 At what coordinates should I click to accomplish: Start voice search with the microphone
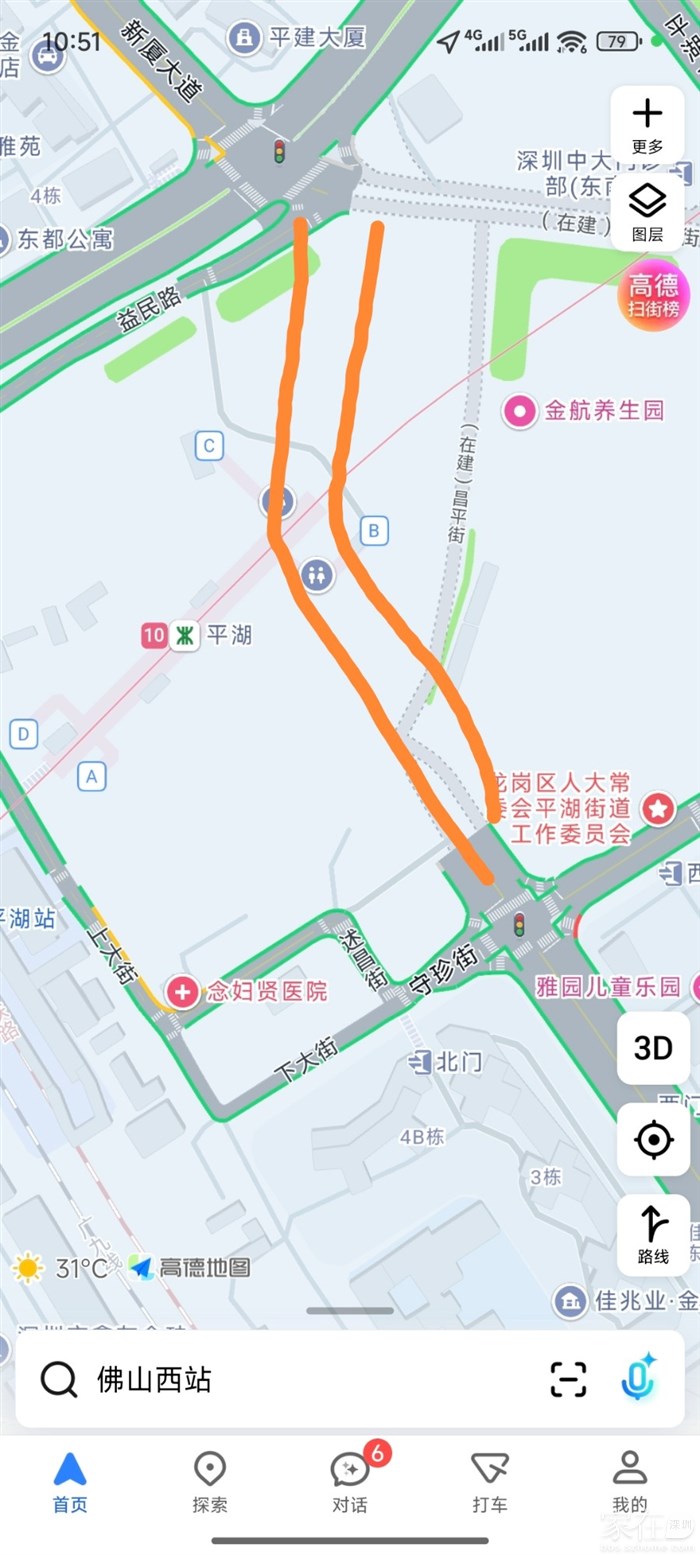click(x=637, y=1378)
